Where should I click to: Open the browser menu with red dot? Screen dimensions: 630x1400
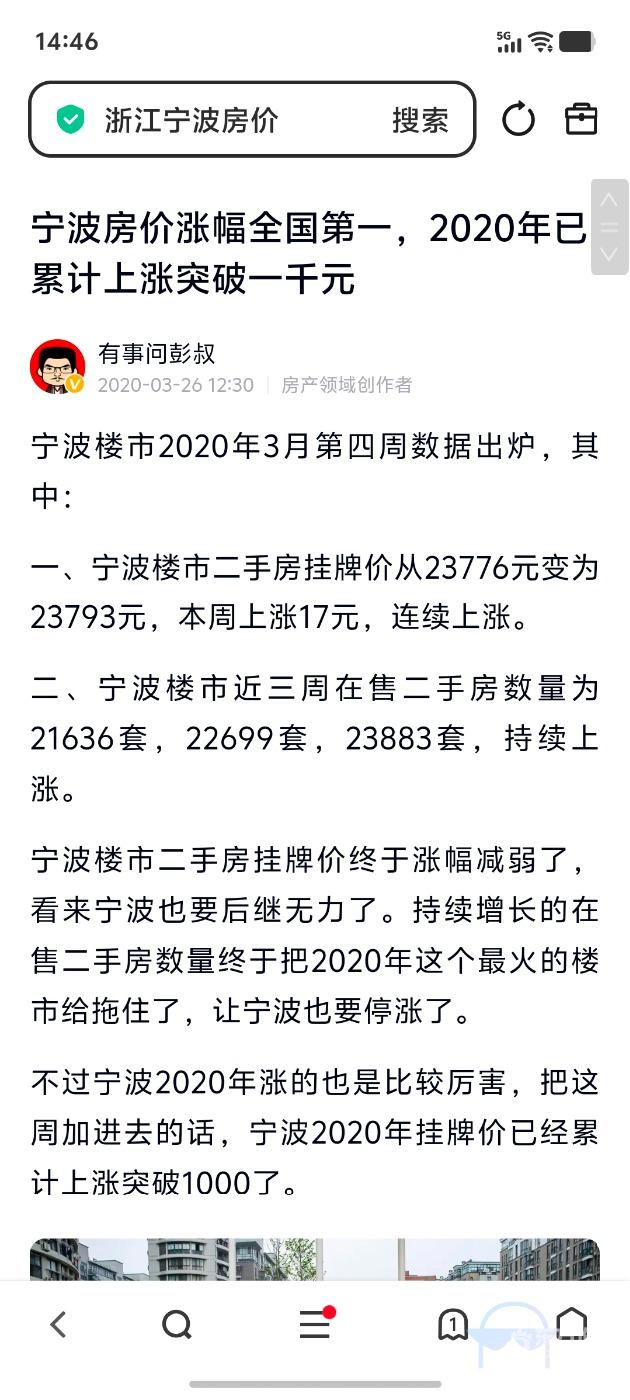(316, 1325)
